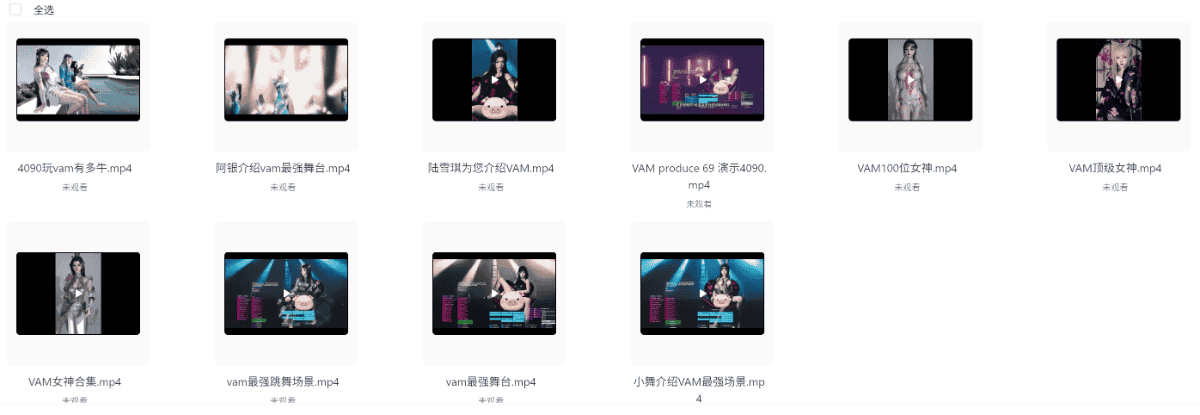This screenshot has width=1200, height=415.
Task: Open VAM顶级女神.mp4
Action: pyautogui.click(x=1118, y=80)
